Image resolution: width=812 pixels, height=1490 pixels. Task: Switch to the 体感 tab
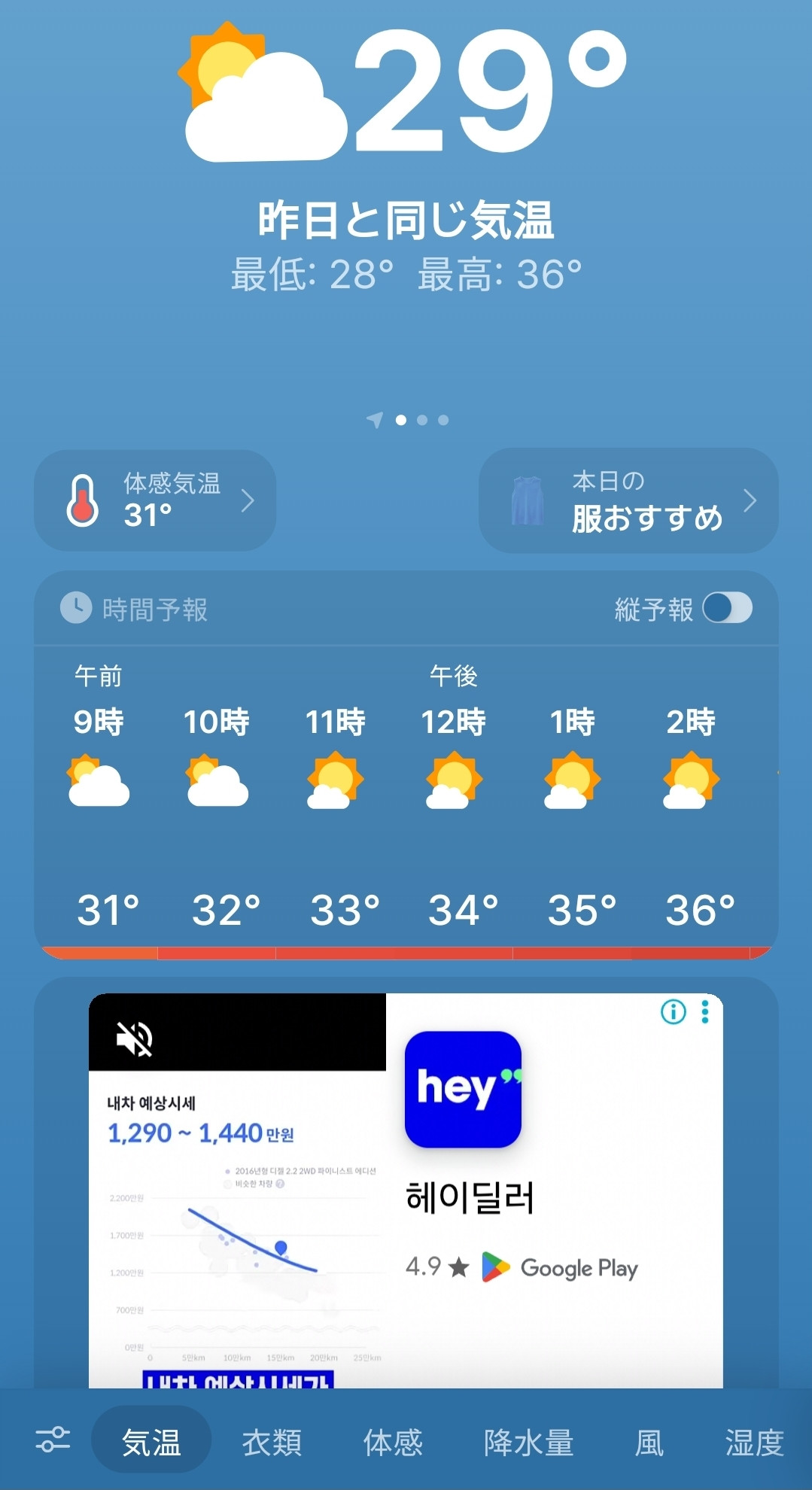(393, 1443)
